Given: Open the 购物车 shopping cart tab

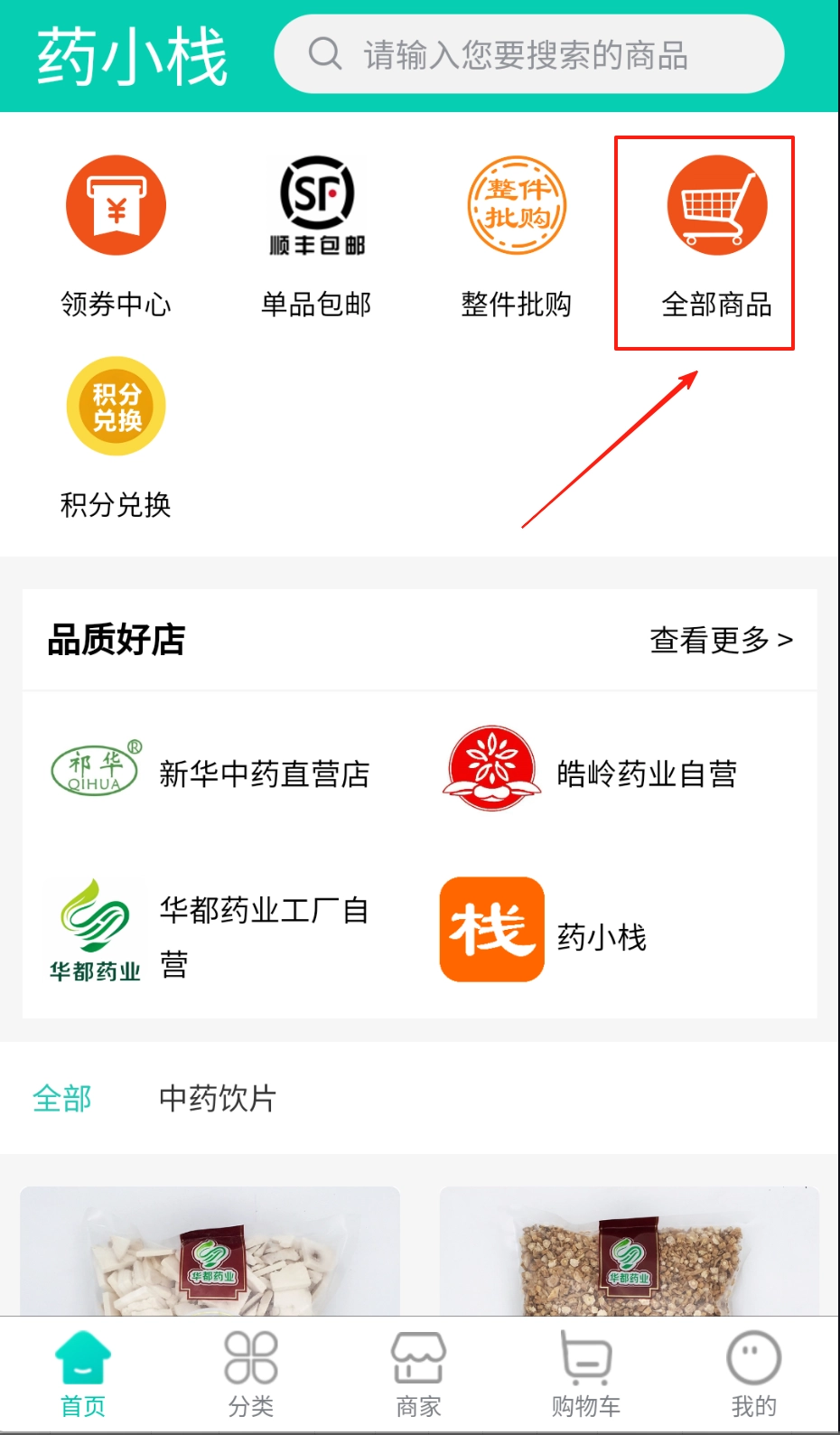Looking at the screenshot, I should pyautogui.click(x=586, y=1374).
